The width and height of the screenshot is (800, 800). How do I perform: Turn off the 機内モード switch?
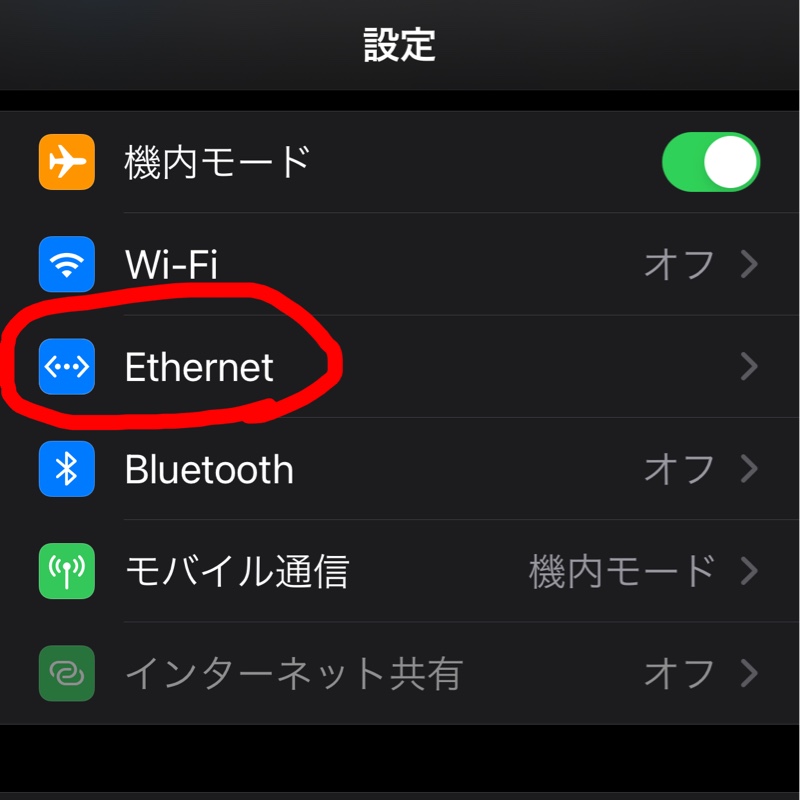pos(711,162)
